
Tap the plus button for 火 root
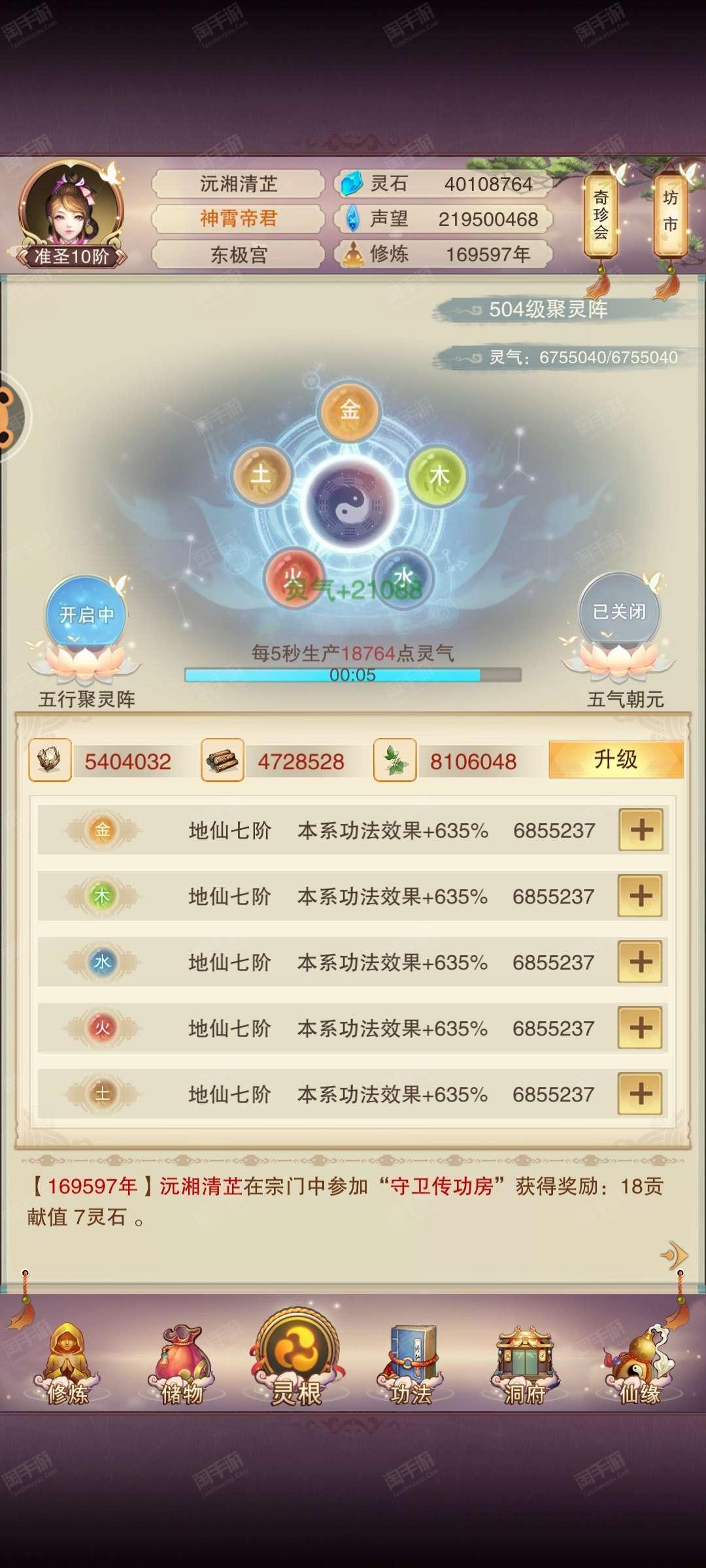[641, 1028]
